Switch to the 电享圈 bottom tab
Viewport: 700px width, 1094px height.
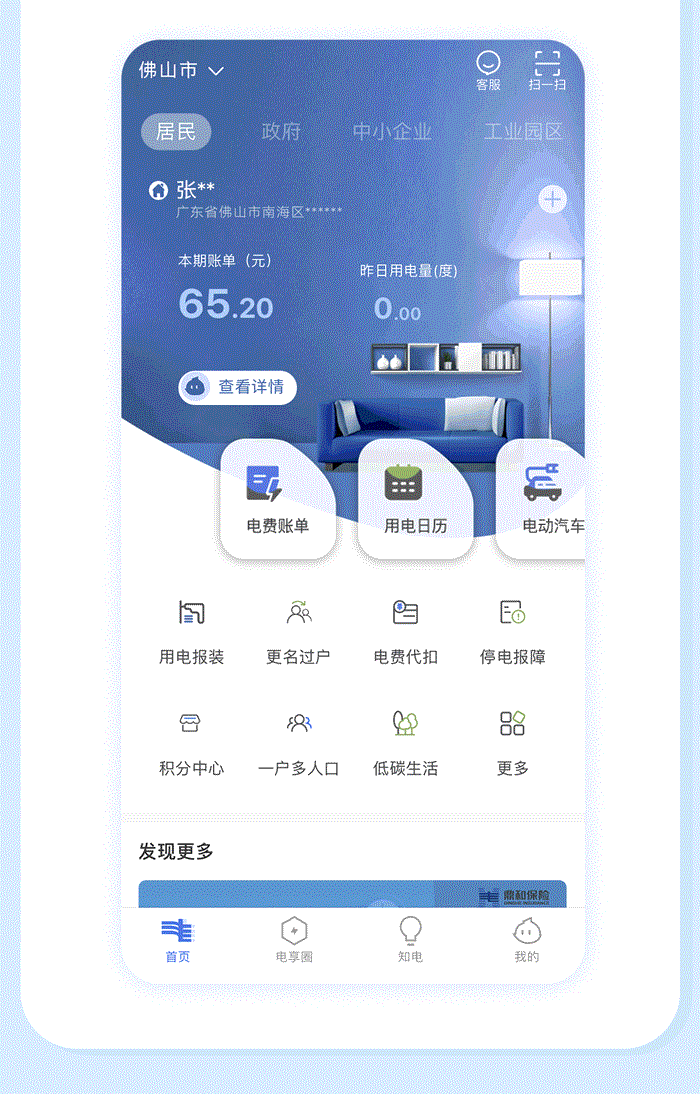(x=294, y=940)
